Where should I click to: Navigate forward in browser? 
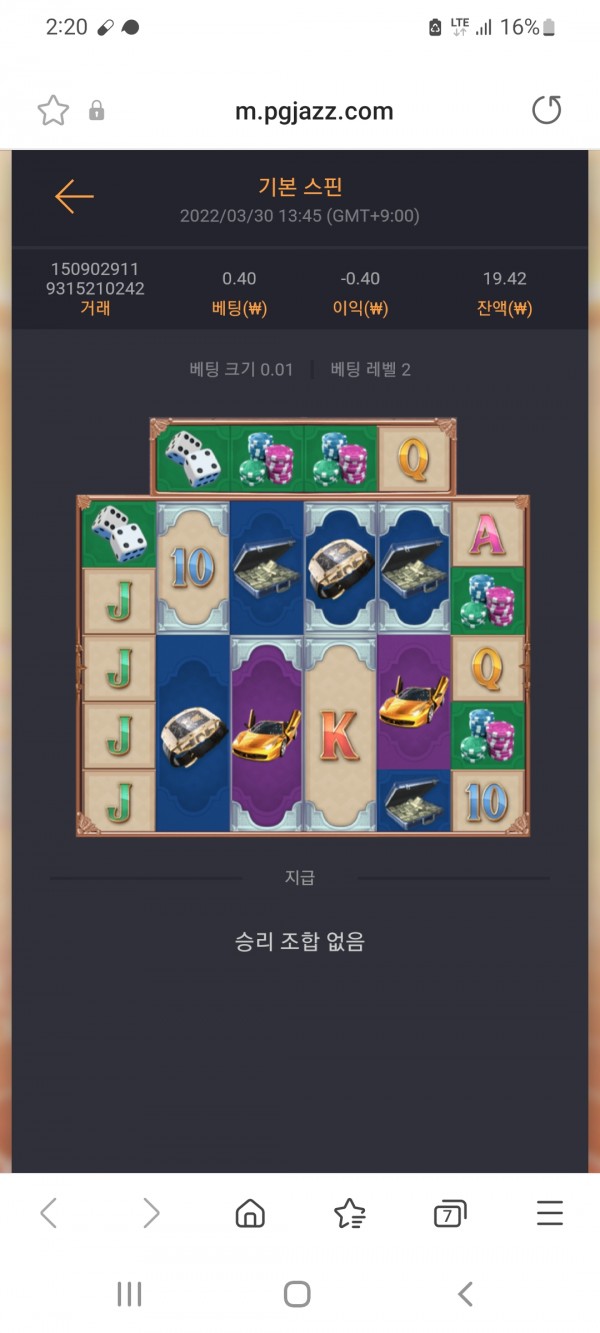coord(150,1214)
